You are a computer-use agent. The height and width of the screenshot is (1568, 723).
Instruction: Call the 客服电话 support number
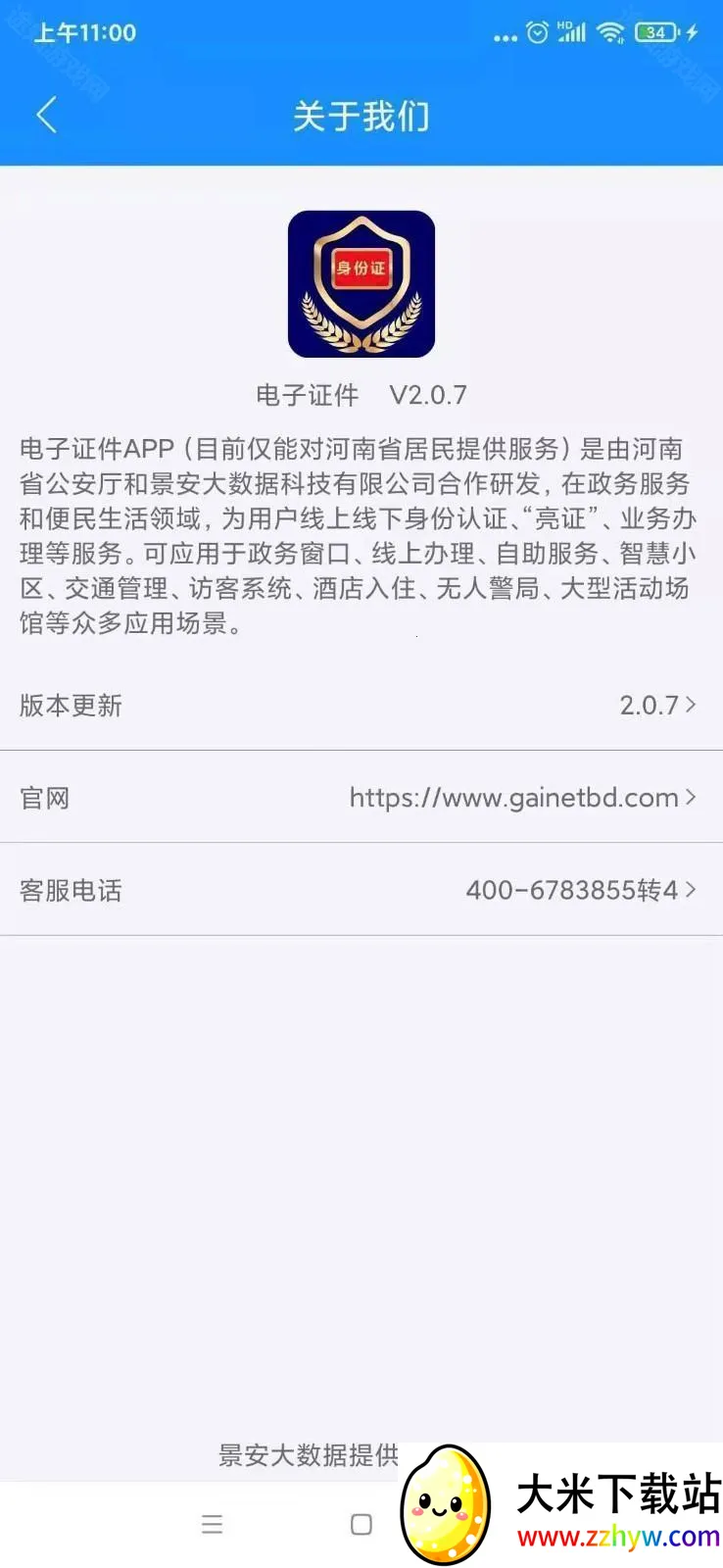pos(361,890)
